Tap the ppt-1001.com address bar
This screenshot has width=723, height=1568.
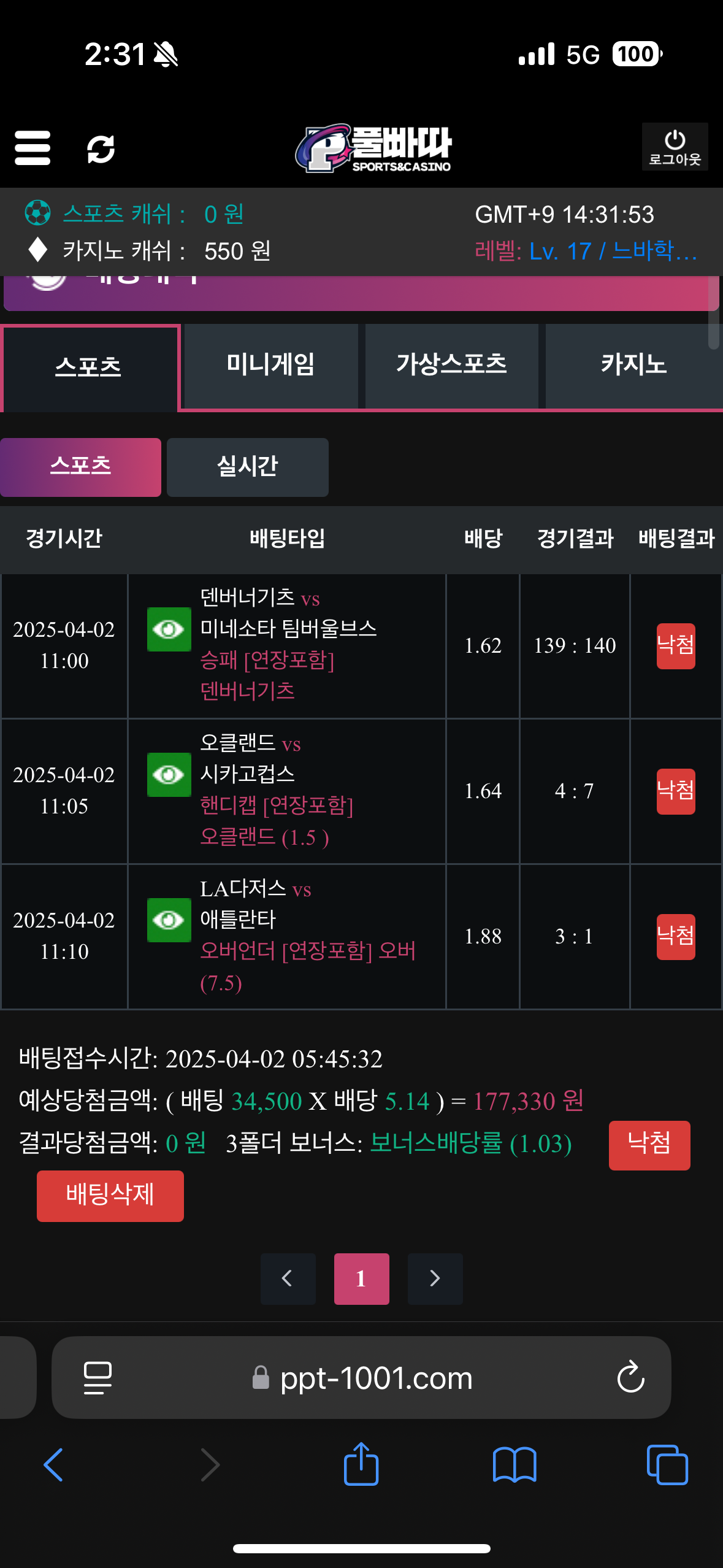tap(375, 1378)
